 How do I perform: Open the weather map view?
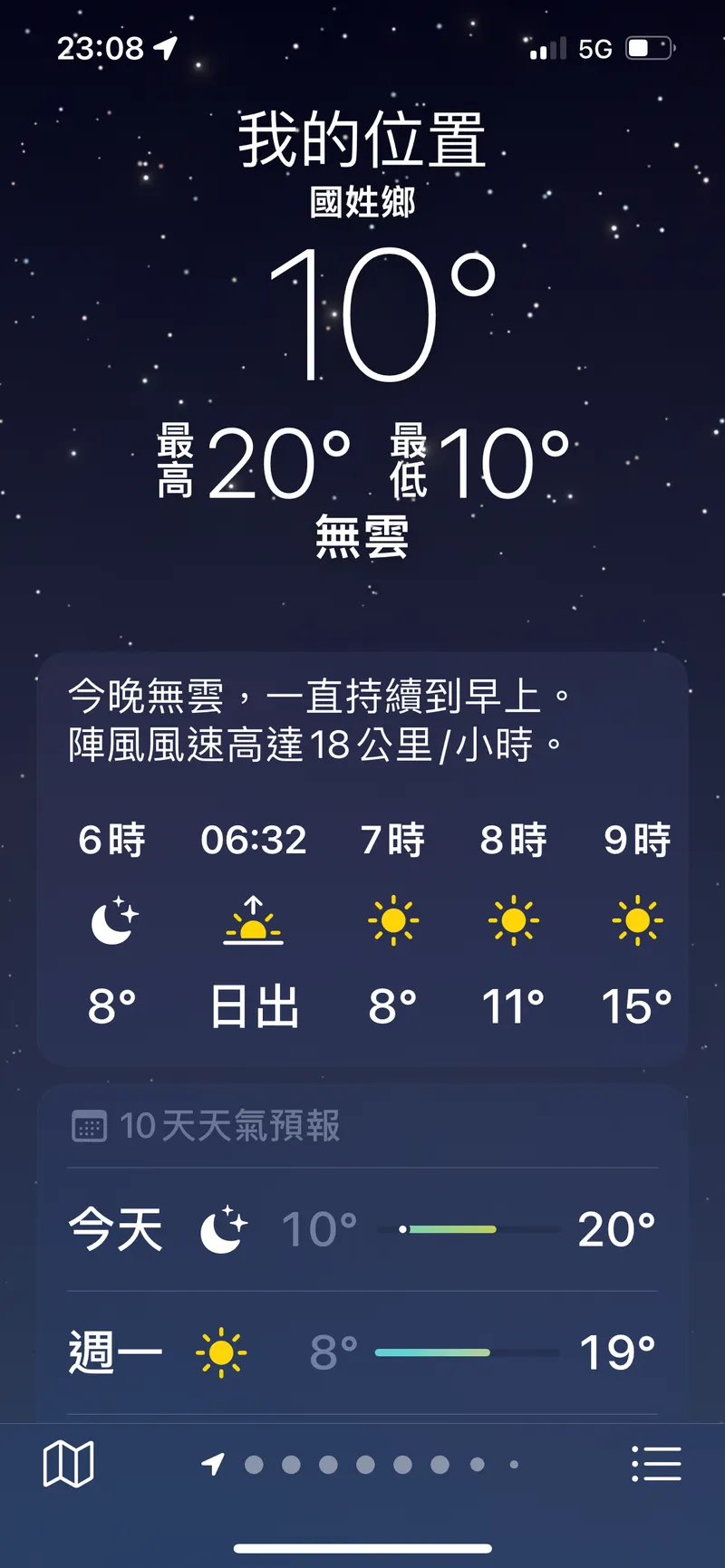coord(69,1464)
